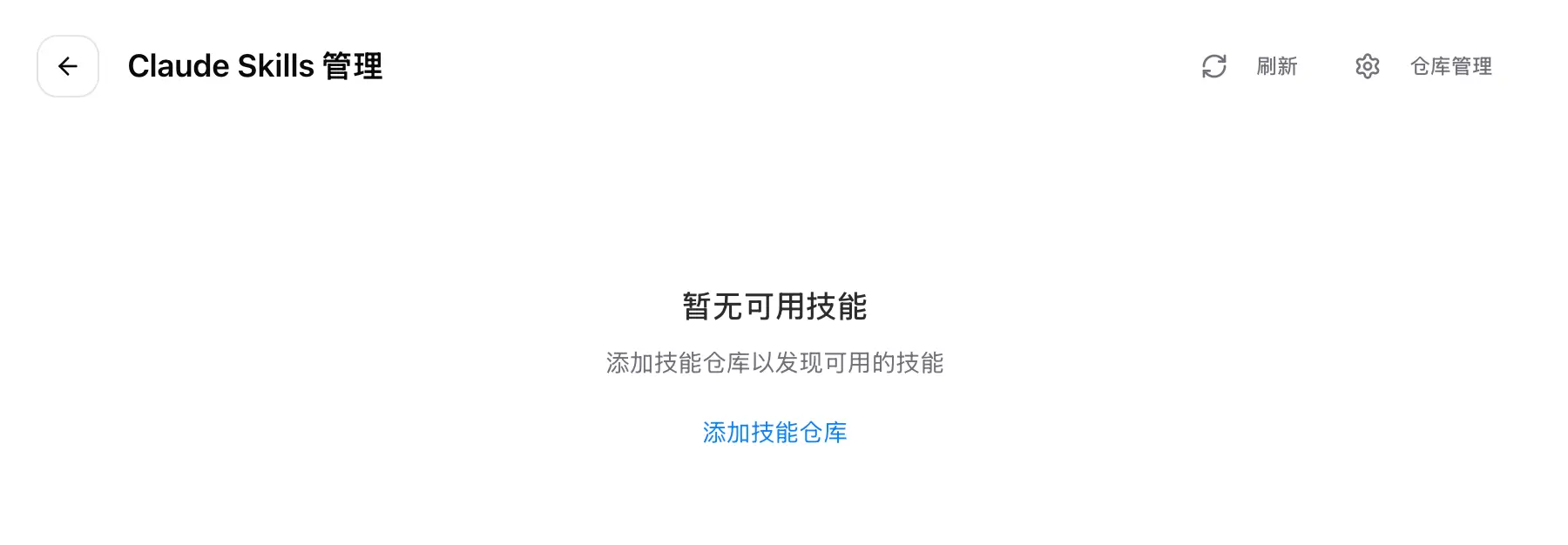Viewport: 1568px width, 545px height.
Task: Open 仓库管理 repository settings
Action: point(1423,66)
